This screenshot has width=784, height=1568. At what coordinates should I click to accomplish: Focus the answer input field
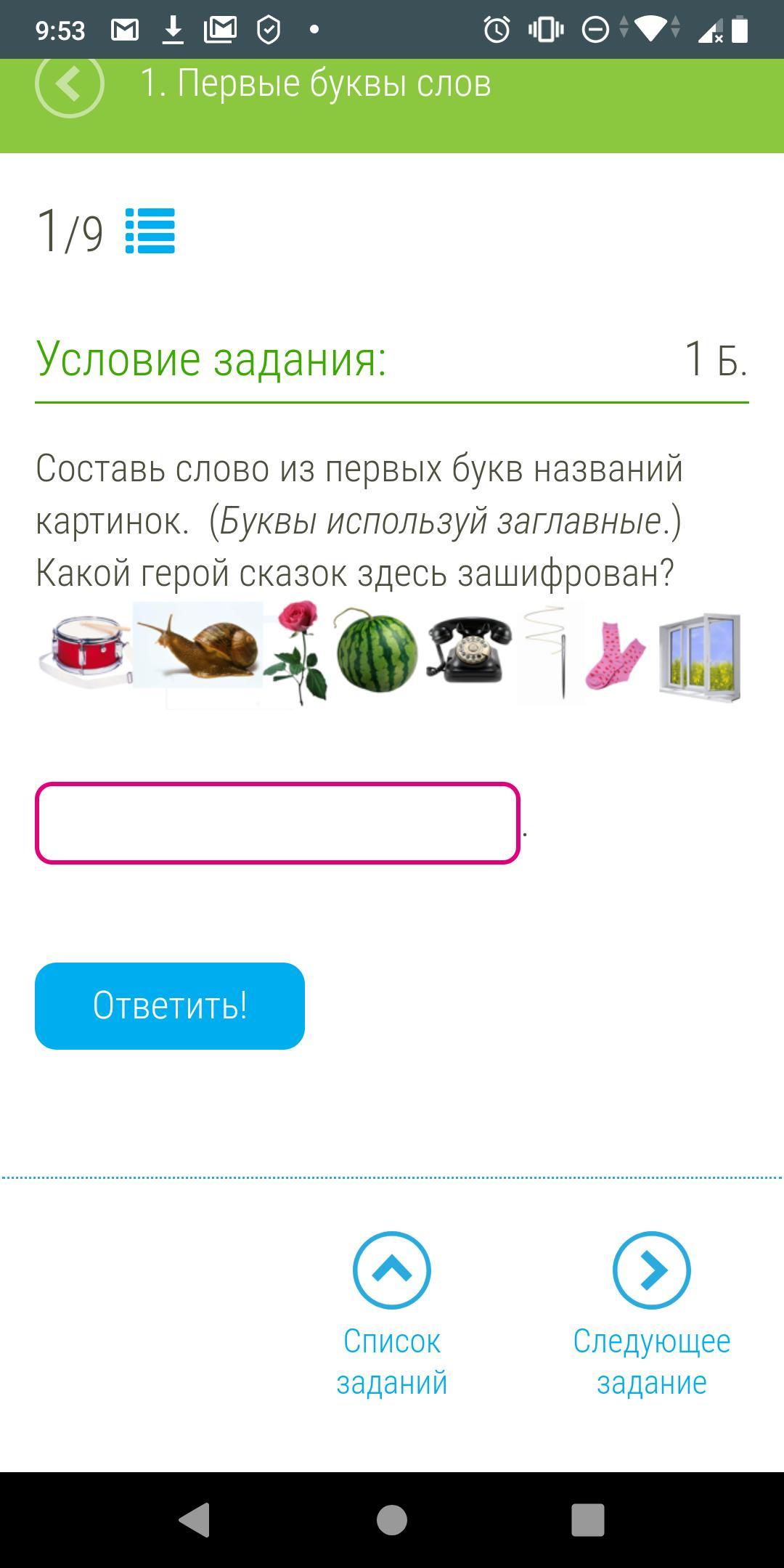pyautogui.click(x=277, y=823)
